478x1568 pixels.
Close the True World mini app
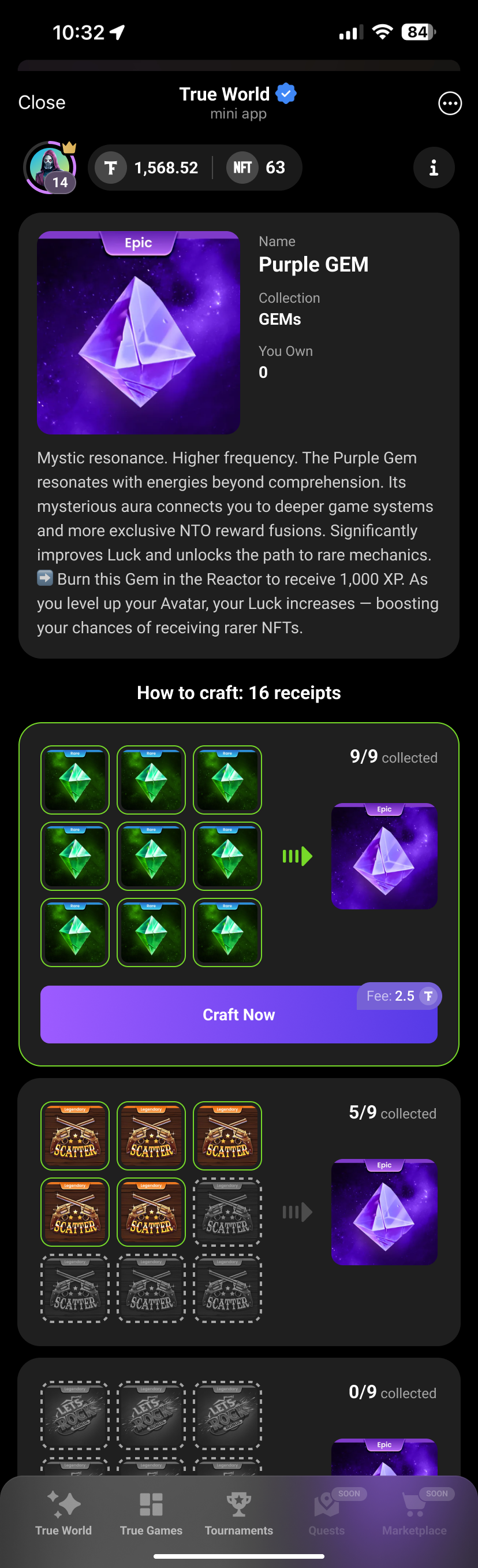pyautogui.click(x=42, y=102)
